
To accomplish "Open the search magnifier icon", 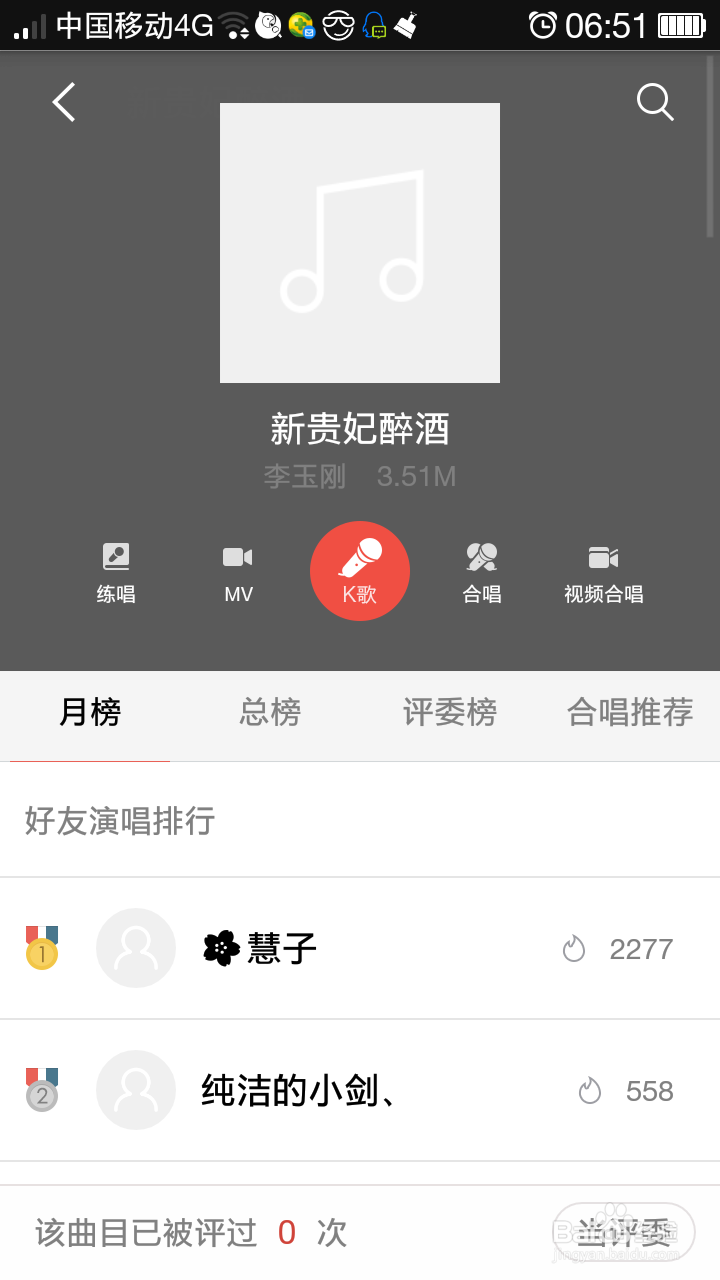I will (x=655, y=102).
